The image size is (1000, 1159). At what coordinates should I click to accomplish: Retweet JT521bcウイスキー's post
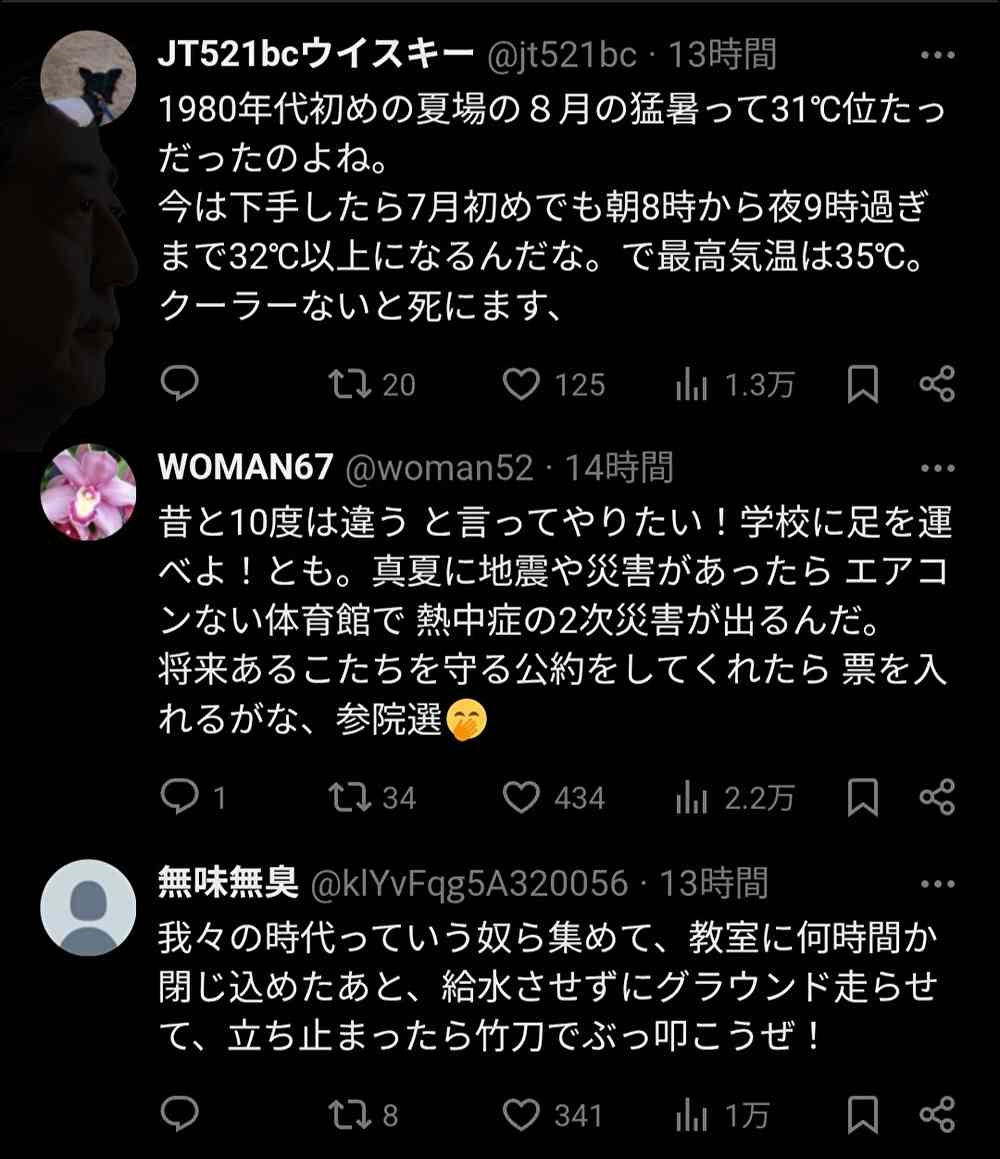click(351, 385)
